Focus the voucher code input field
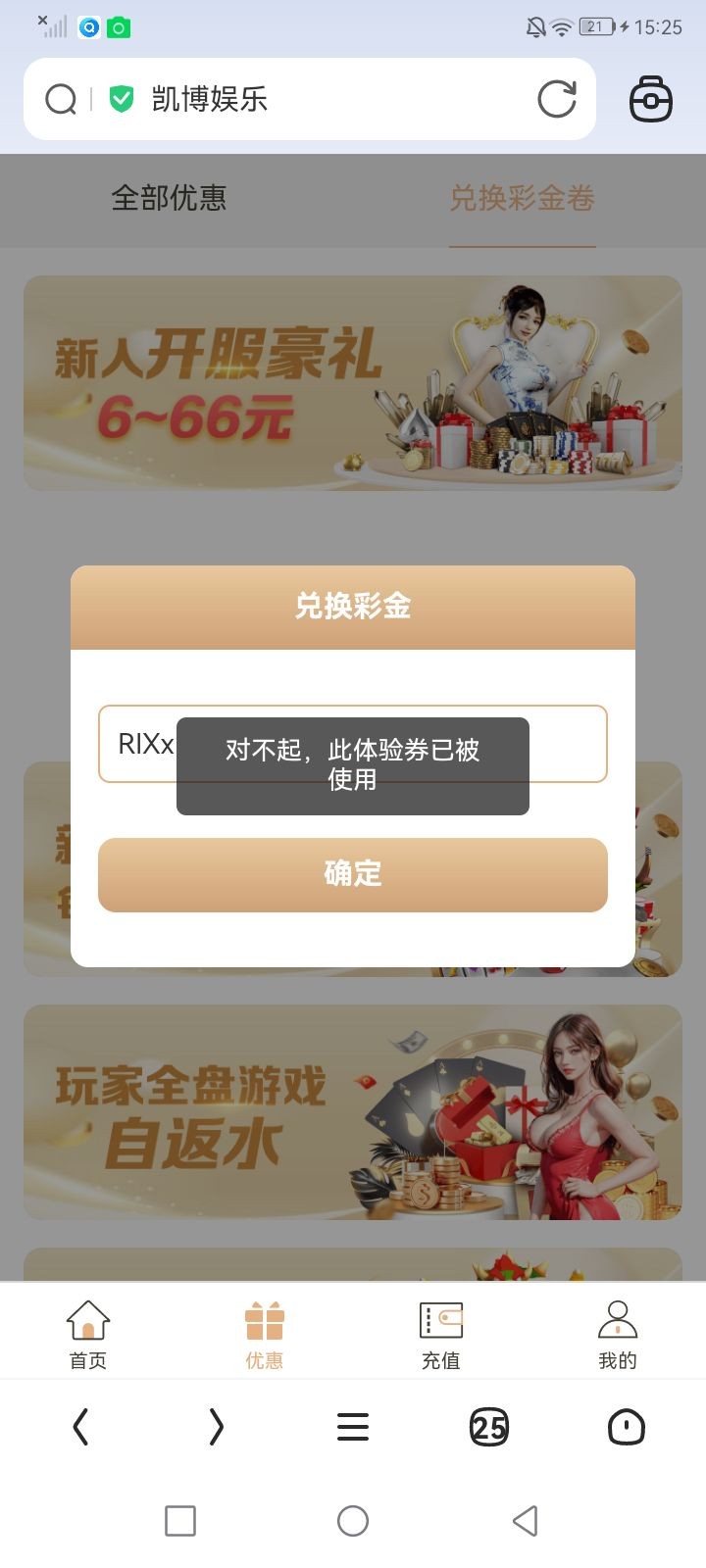 point(569,744)
